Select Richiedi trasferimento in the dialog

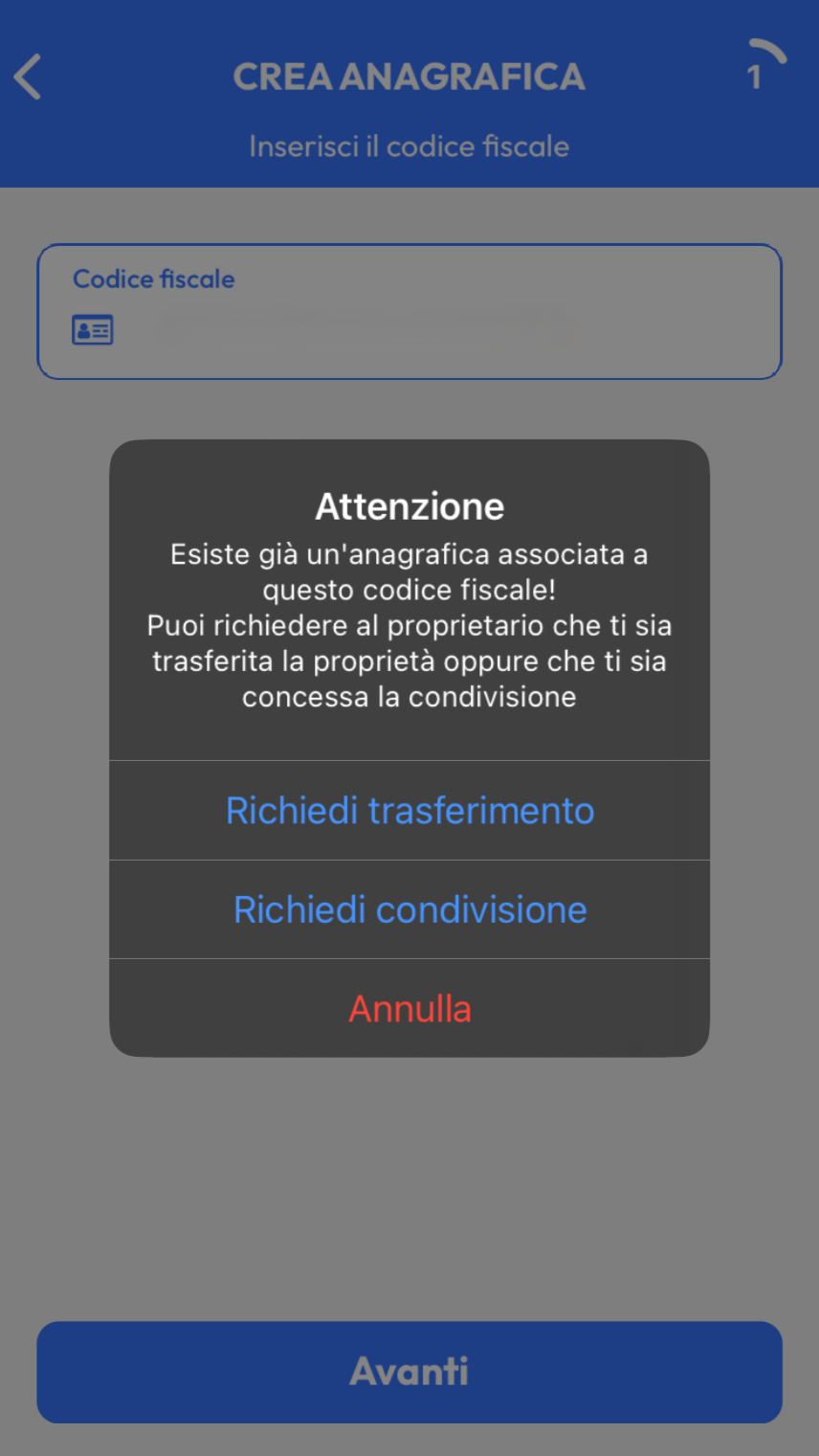click(x=409, y=811)
